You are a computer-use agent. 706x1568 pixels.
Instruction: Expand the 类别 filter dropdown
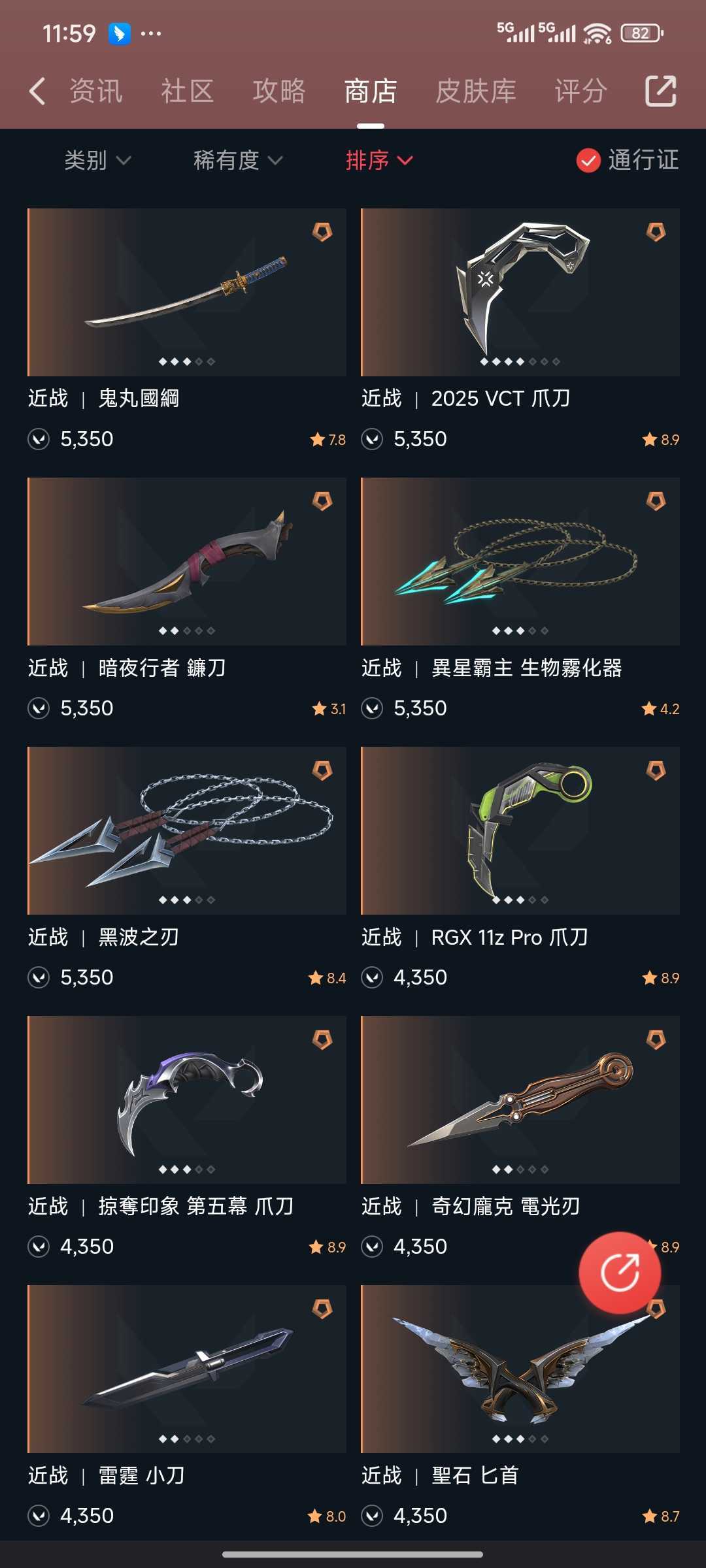point(97,160)
